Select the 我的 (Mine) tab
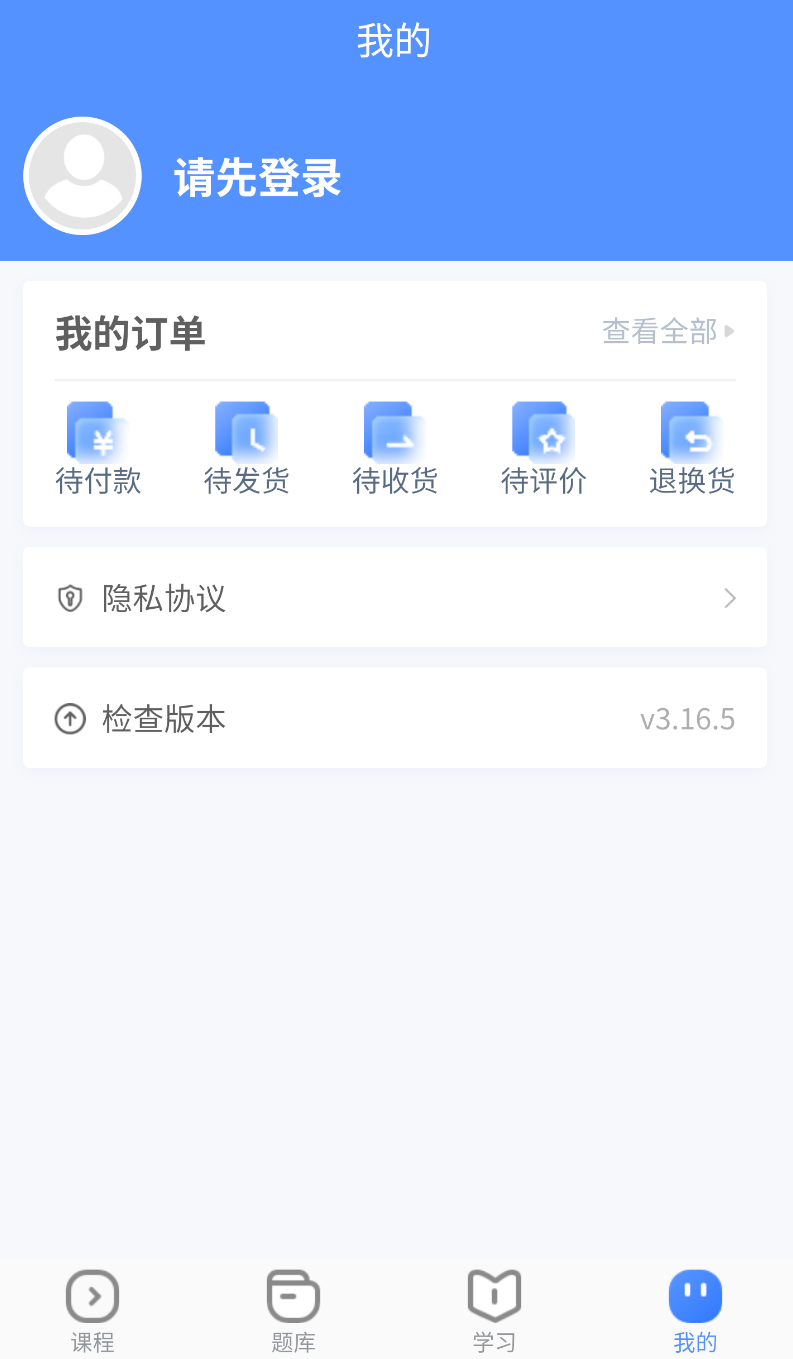The width and height of the screenshot is (793, 1359). click(695, 1308)
